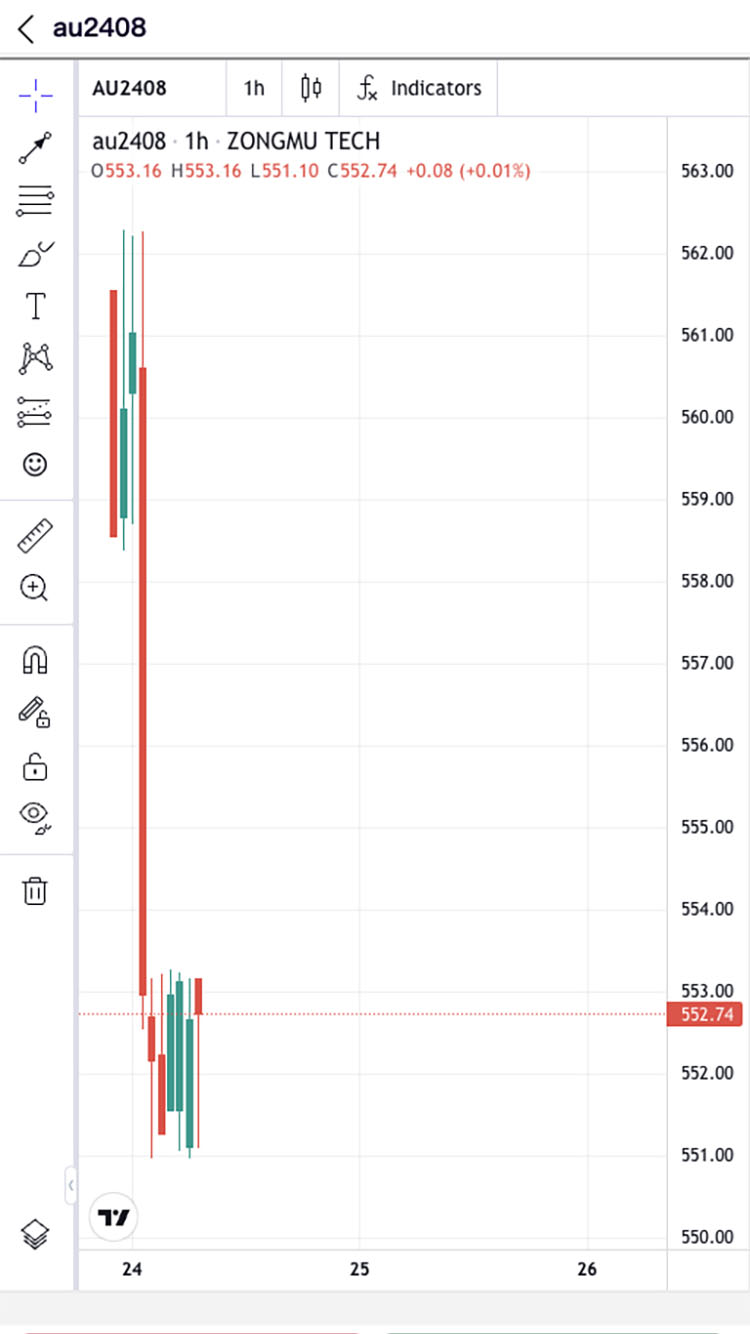The width and height of the screenshot is (750, 1334).
Task: Open the chart patterns tool
Action: [35, 358]
